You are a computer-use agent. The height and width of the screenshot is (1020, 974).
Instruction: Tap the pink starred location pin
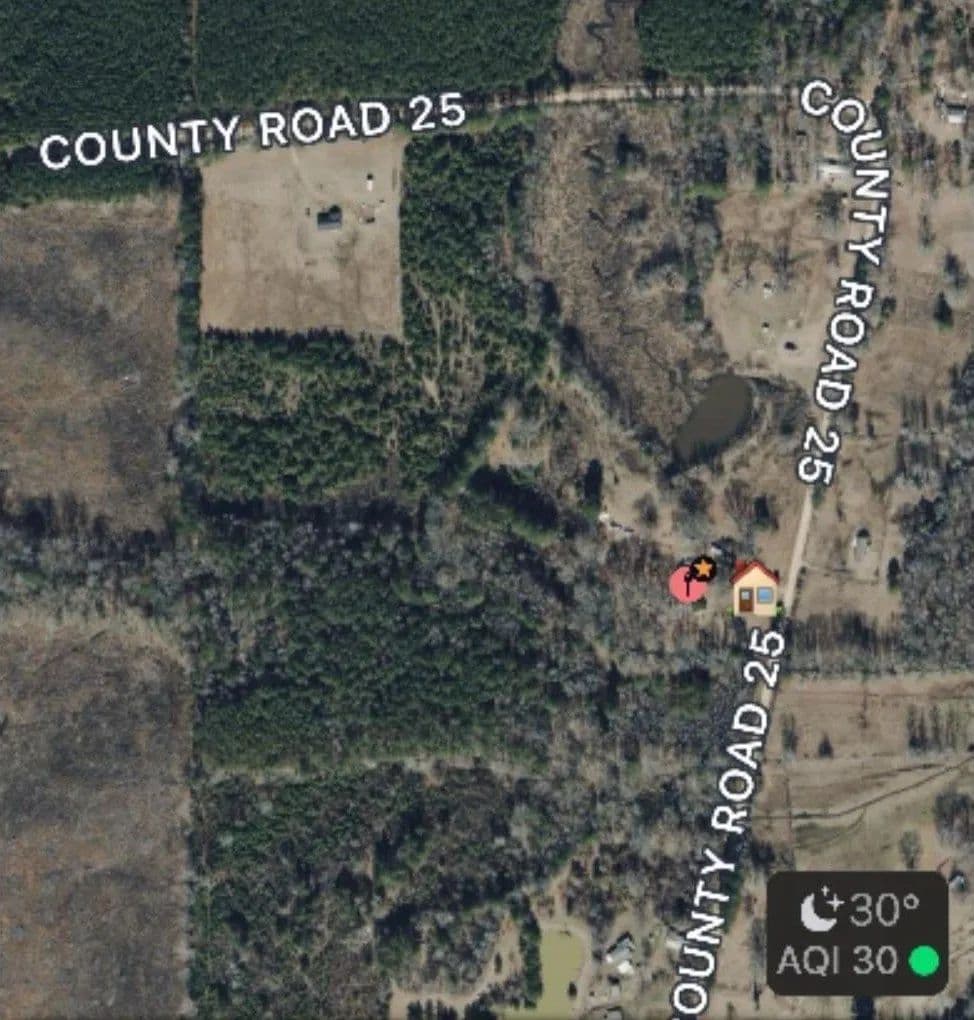click(689, 581)
